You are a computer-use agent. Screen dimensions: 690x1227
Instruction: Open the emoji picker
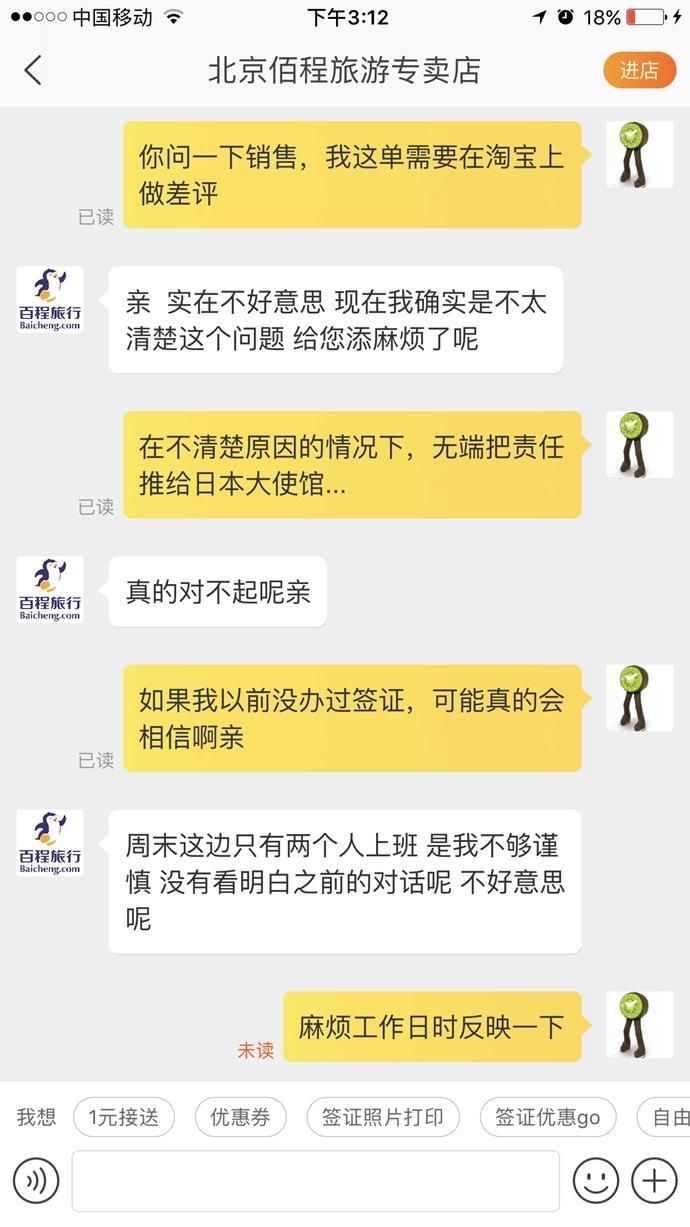point(596,1181)
